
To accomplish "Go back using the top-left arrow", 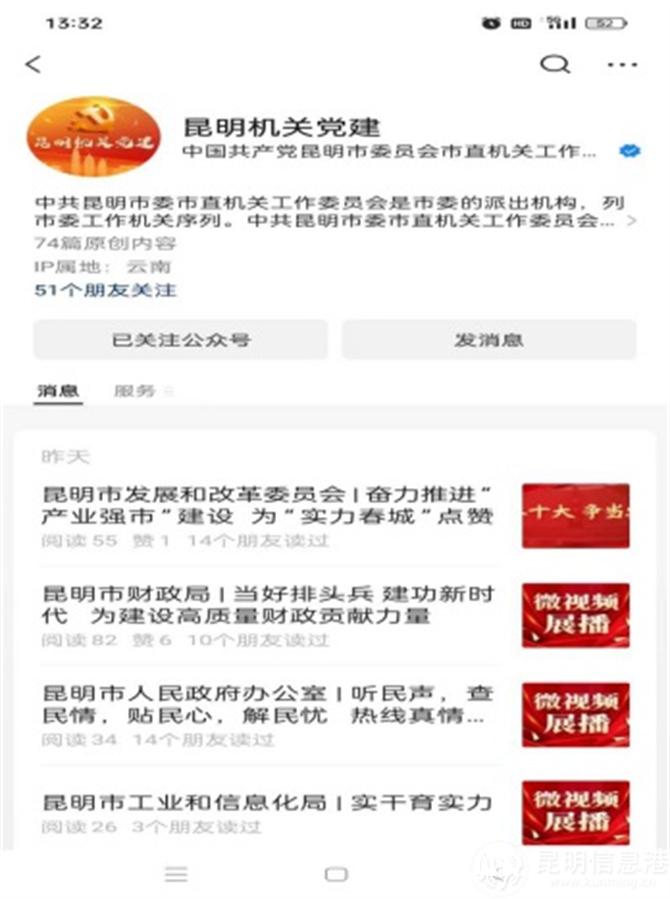I will pyautogui.click(x=34, y=65).
